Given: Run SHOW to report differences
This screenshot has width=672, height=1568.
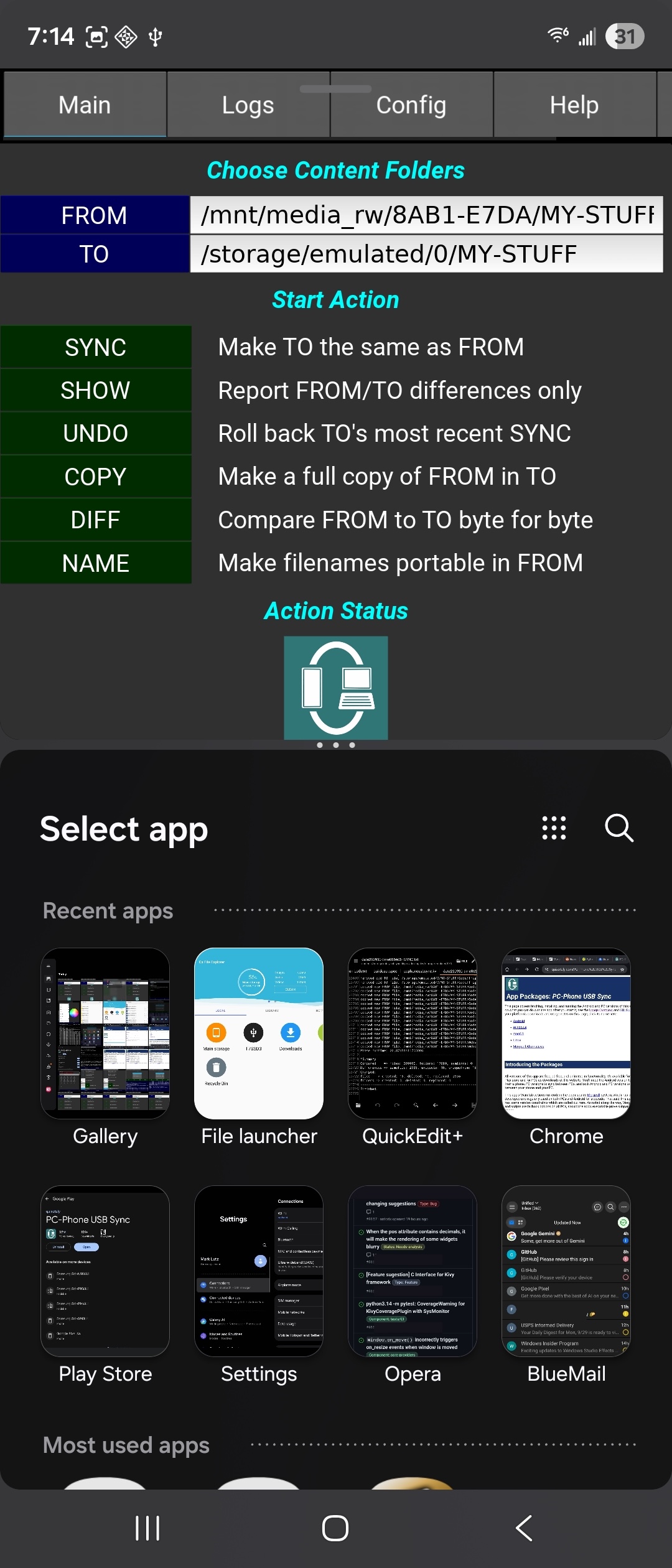Looking at the screenshot, I should pos(95,390).
